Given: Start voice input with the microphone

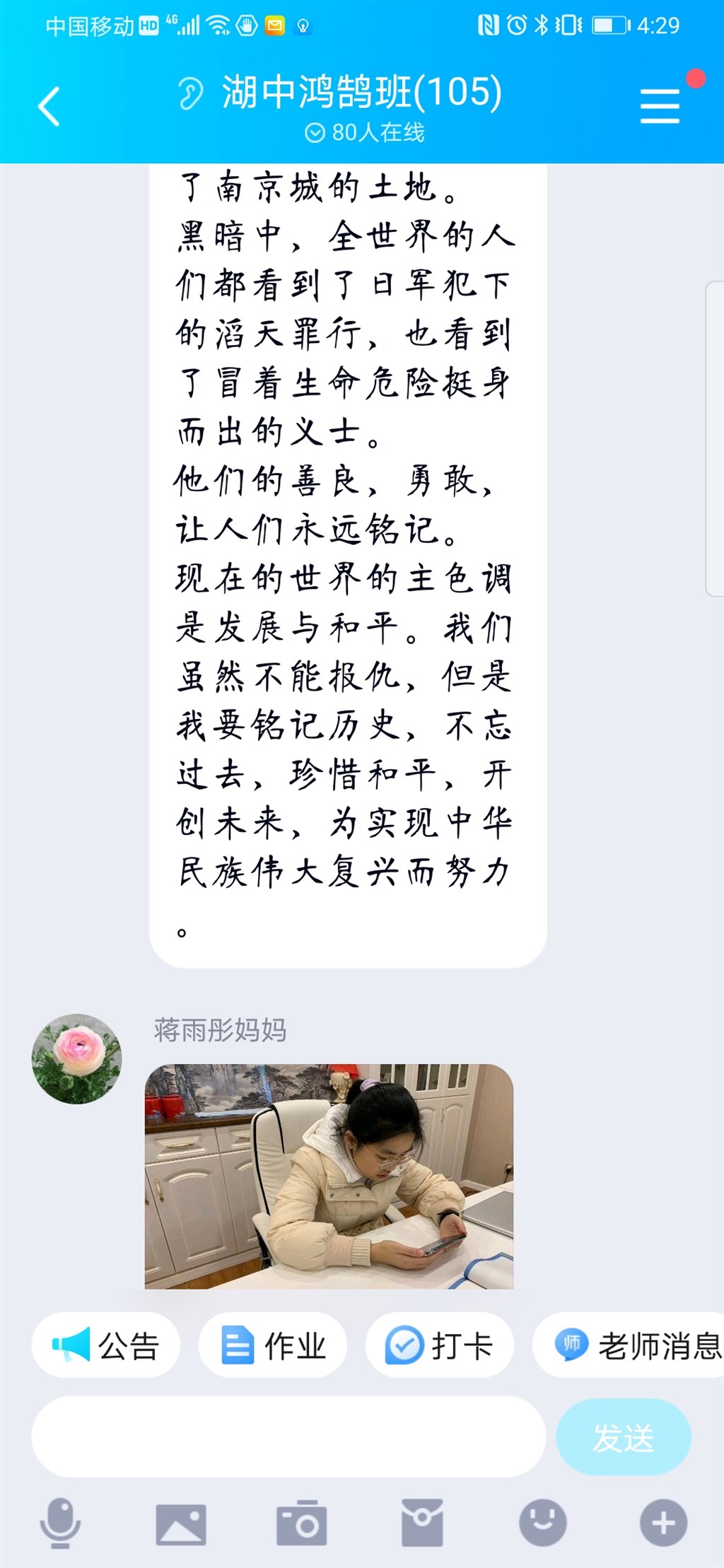Looking at the screenshot, I should coord(60,1522).
